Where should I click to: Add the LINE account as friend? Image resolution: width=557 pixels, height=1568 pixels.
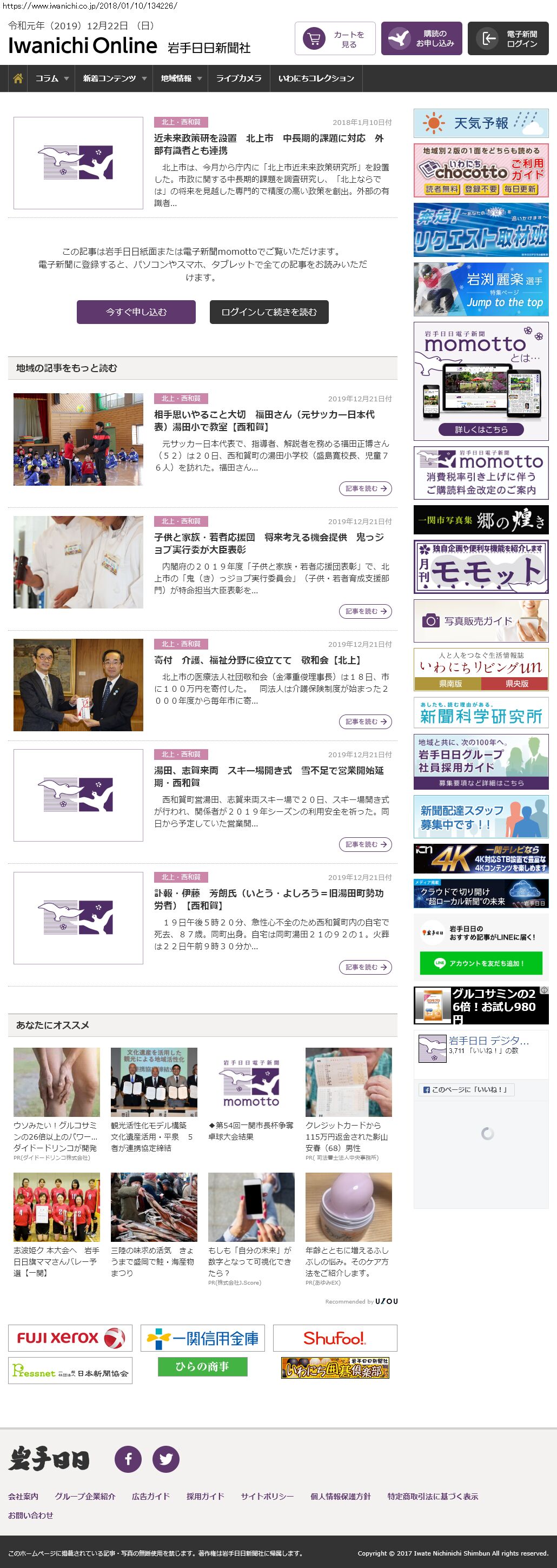[480, 963]
